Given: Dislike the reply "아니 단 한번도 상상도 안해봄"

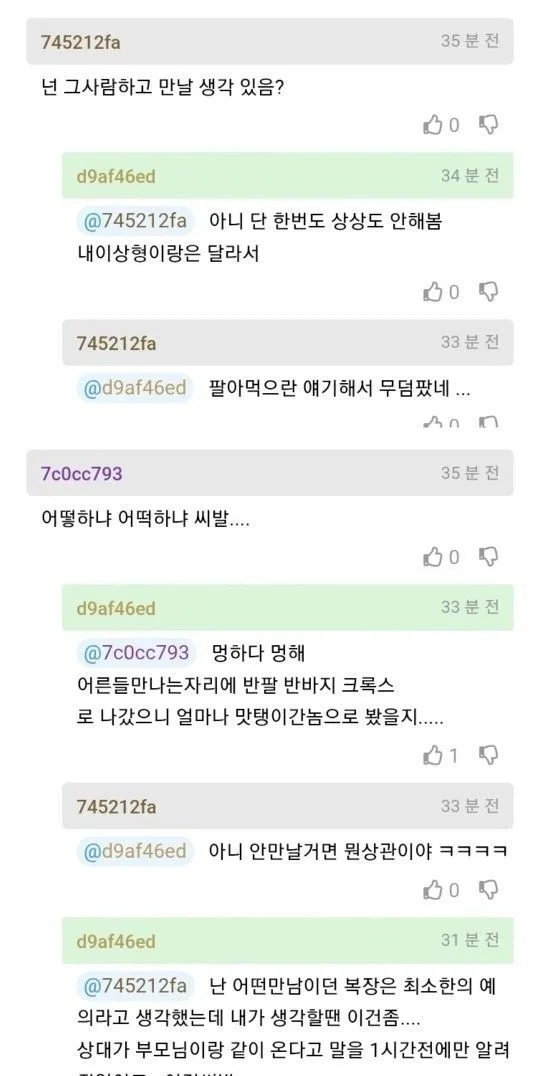Looking at the screenshot, I should (x=488, y=292).
